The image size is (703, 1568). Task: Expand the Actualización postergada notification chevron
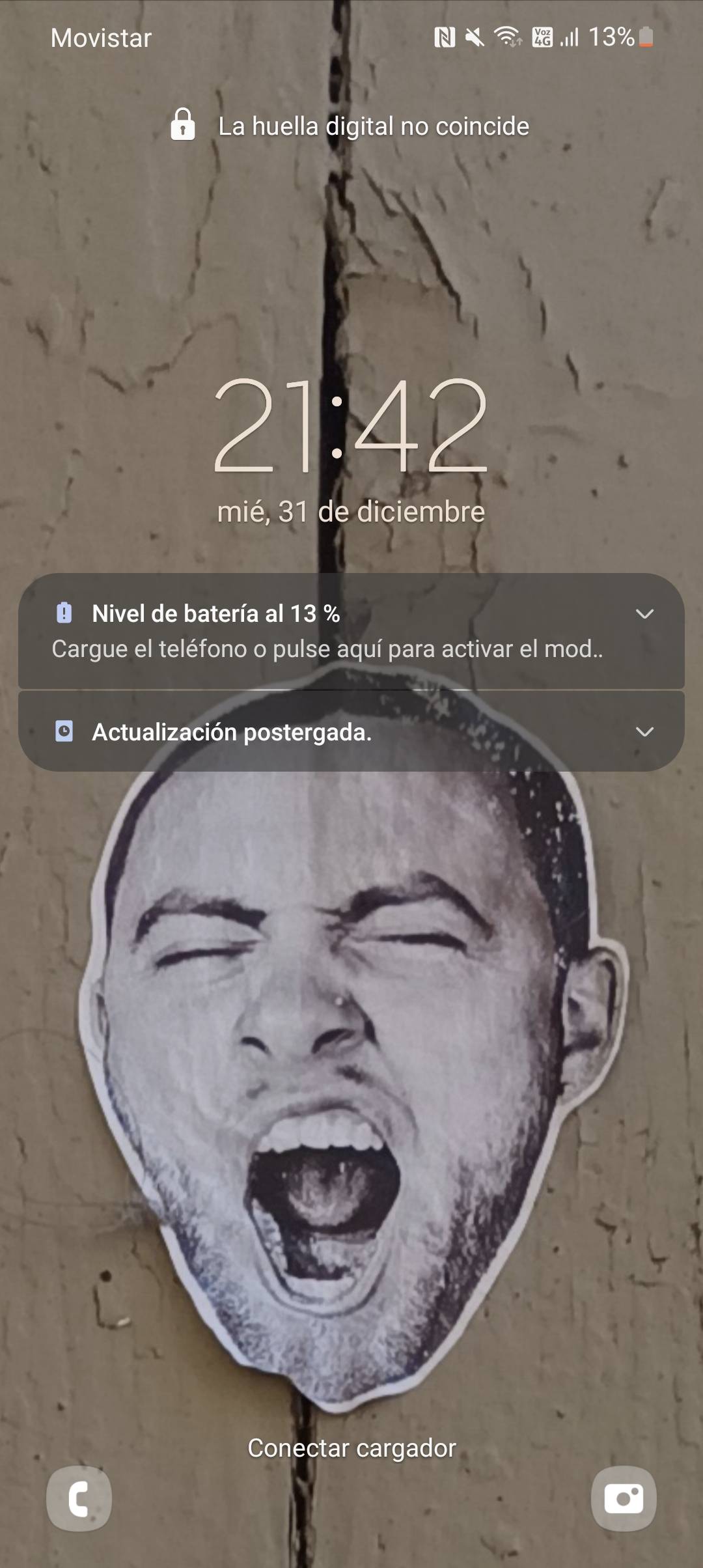[644, 732]
